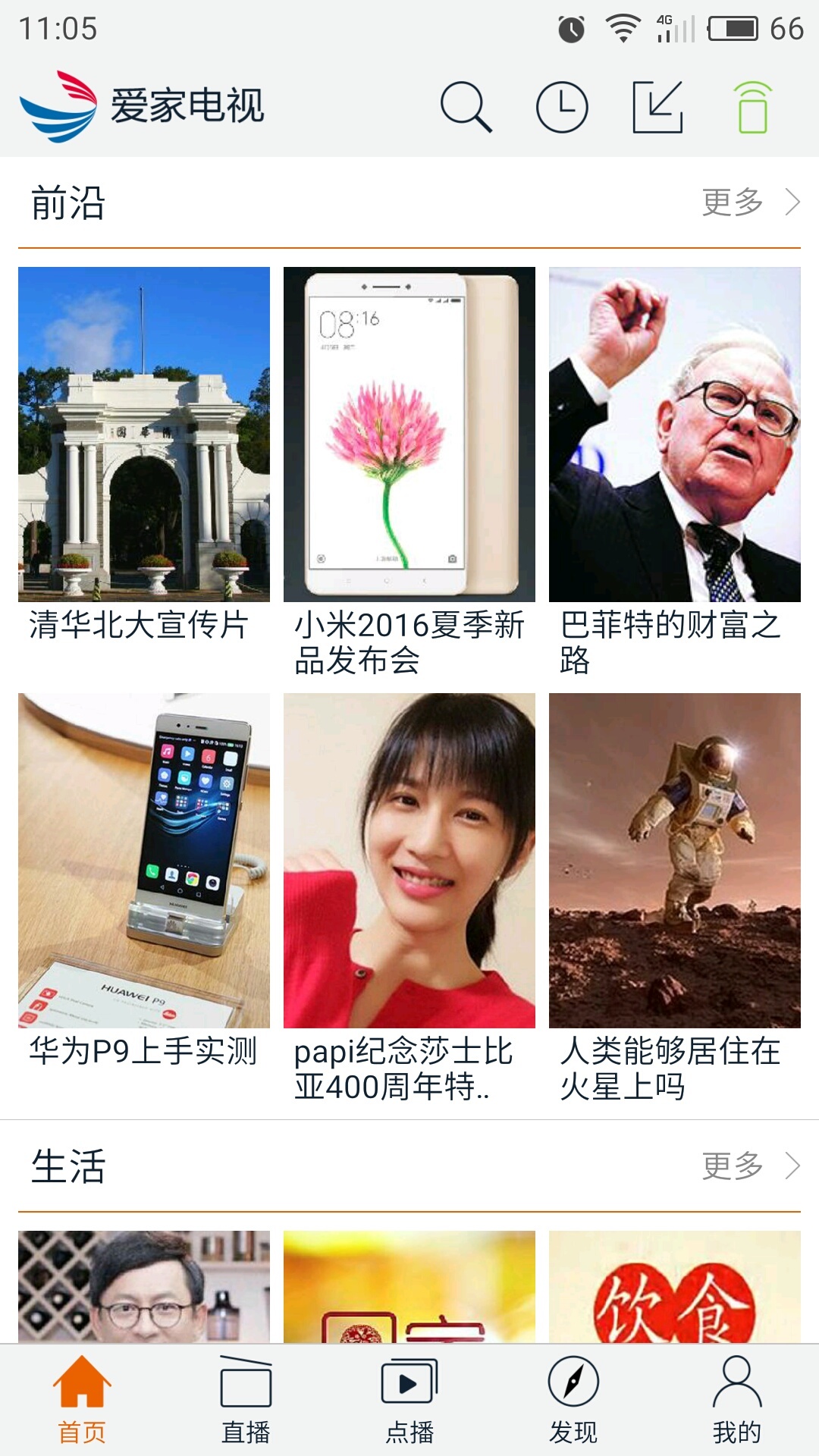This screenshot has width=819, height=1456.
Task: Go to the 我的 tab
Action: pos(737,1400)
